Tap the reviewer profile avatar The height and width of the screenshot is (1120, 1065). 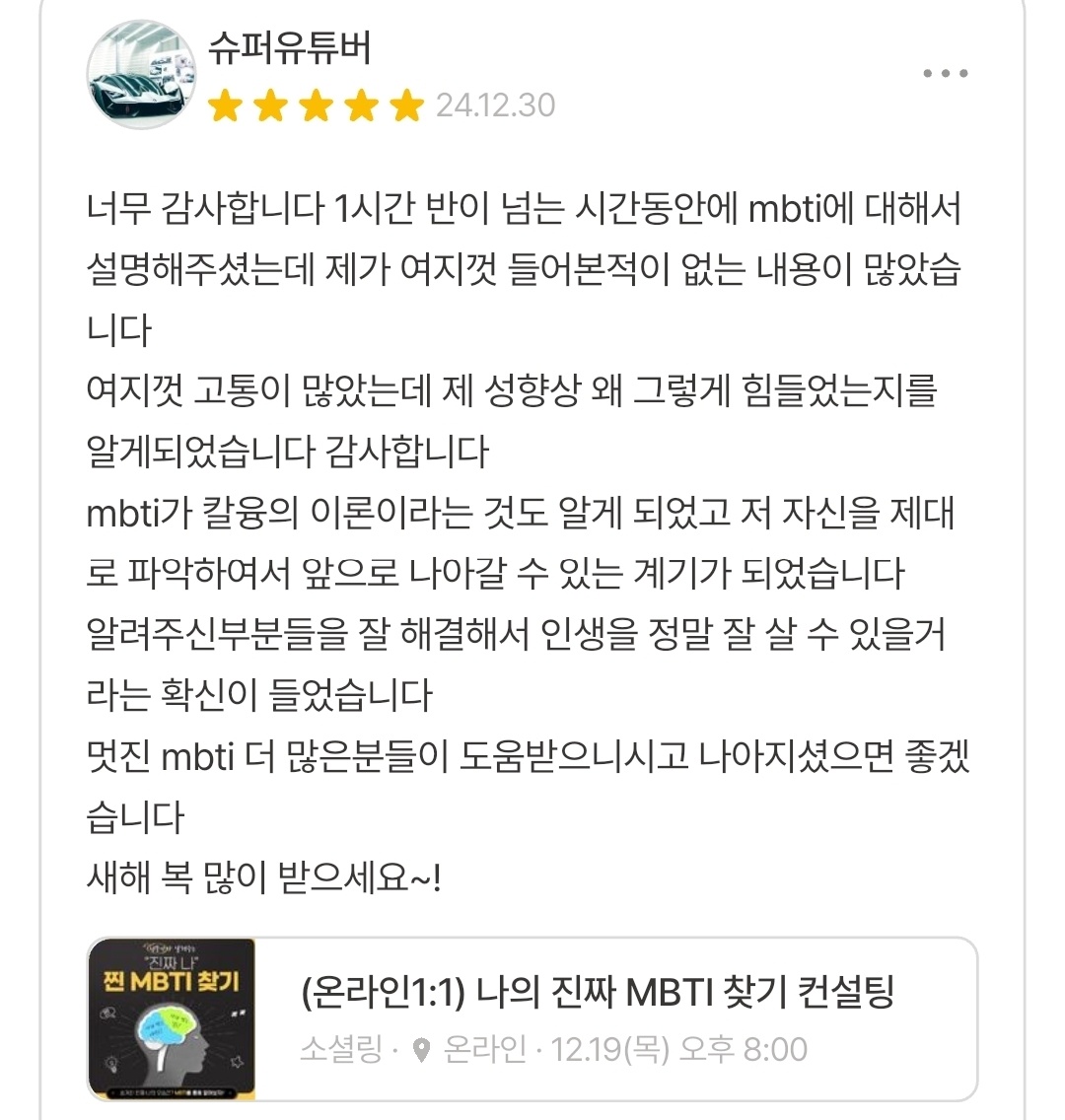(x=142, y=71)
